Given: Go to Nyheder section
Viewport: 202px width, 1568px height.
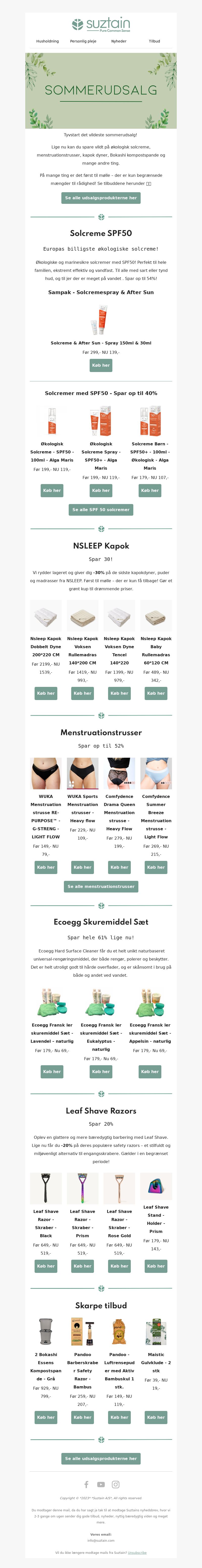Looking at the screenshot, I should click(119, 41).
